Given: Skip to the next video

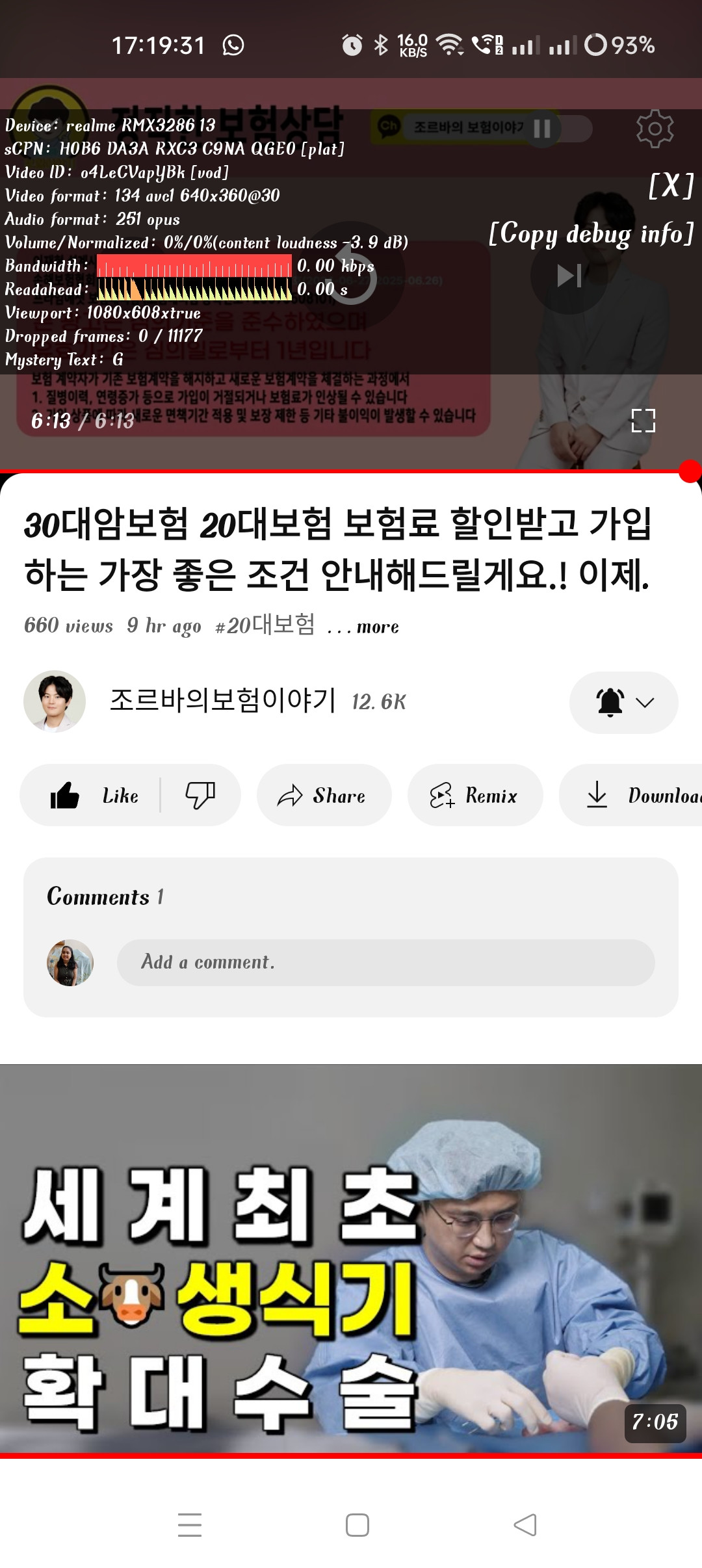Looking at the screenshot, I should click(569, 276).
